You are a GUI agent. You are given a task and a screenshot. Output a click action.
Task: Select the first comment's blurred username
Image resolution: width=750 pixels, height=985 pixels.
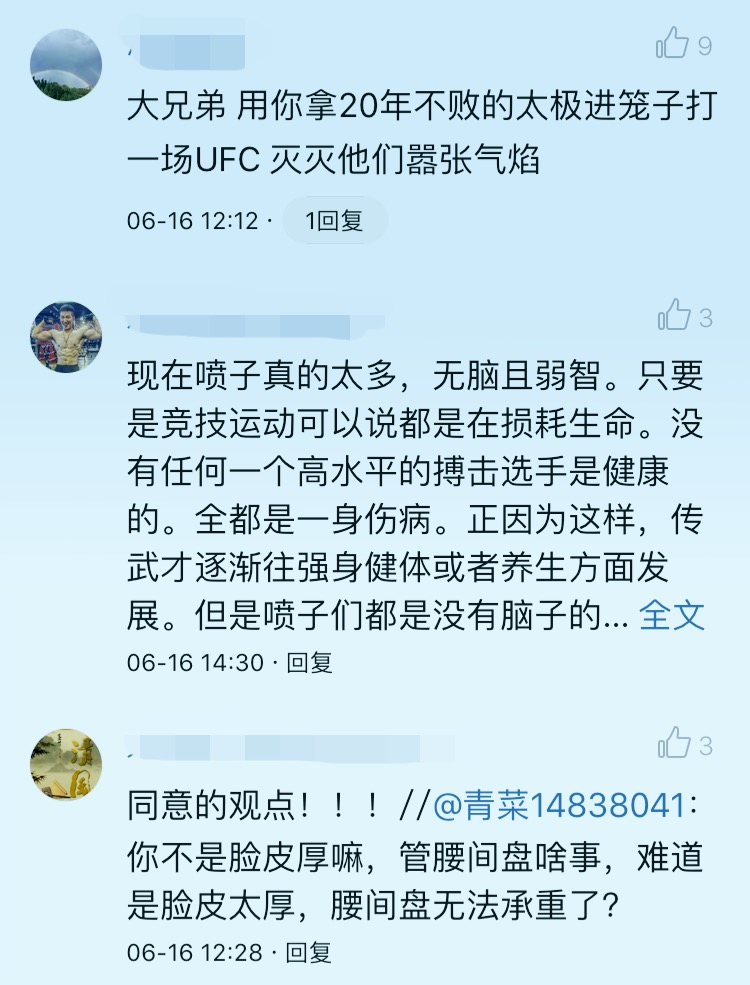click(190, 45)
